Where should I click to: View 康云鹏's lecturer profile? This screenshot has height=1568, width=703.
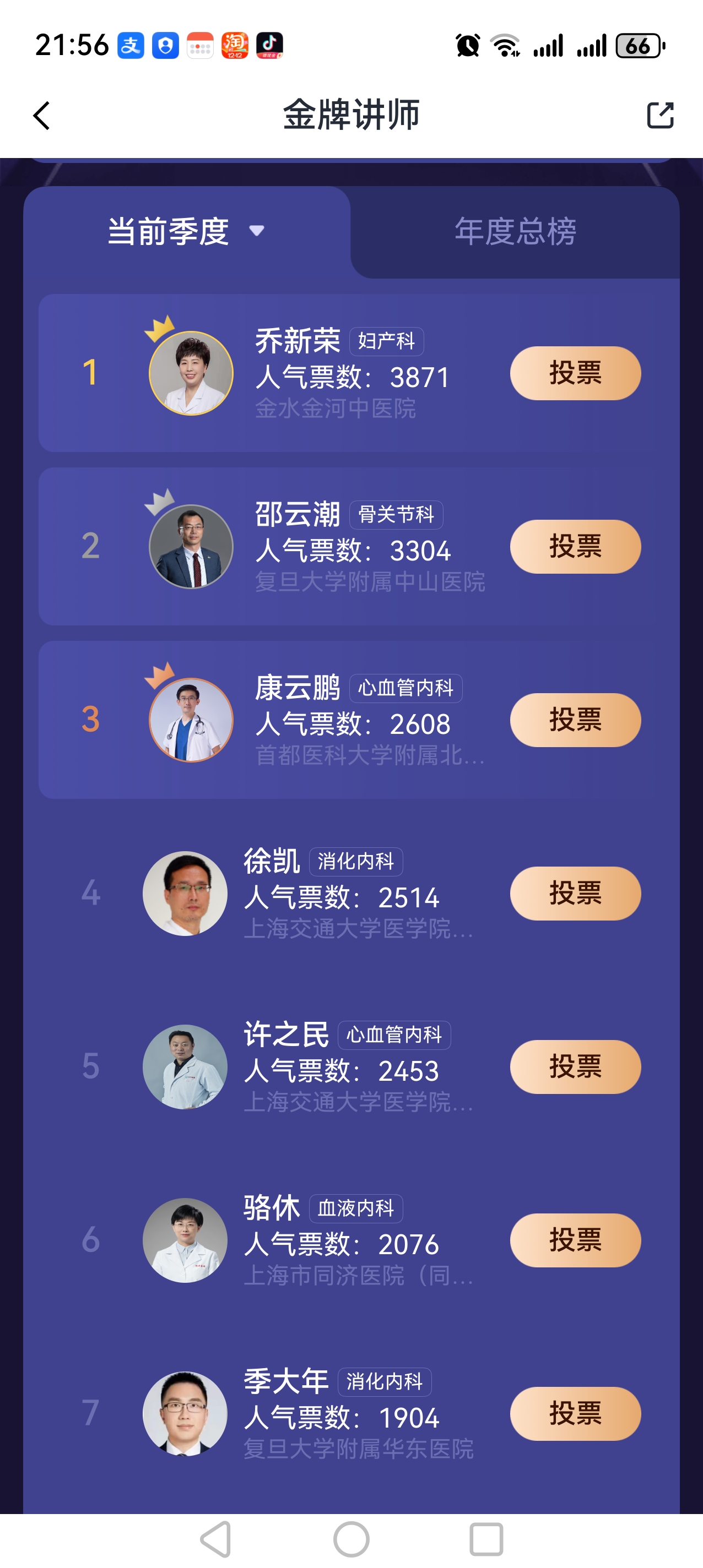191,720
